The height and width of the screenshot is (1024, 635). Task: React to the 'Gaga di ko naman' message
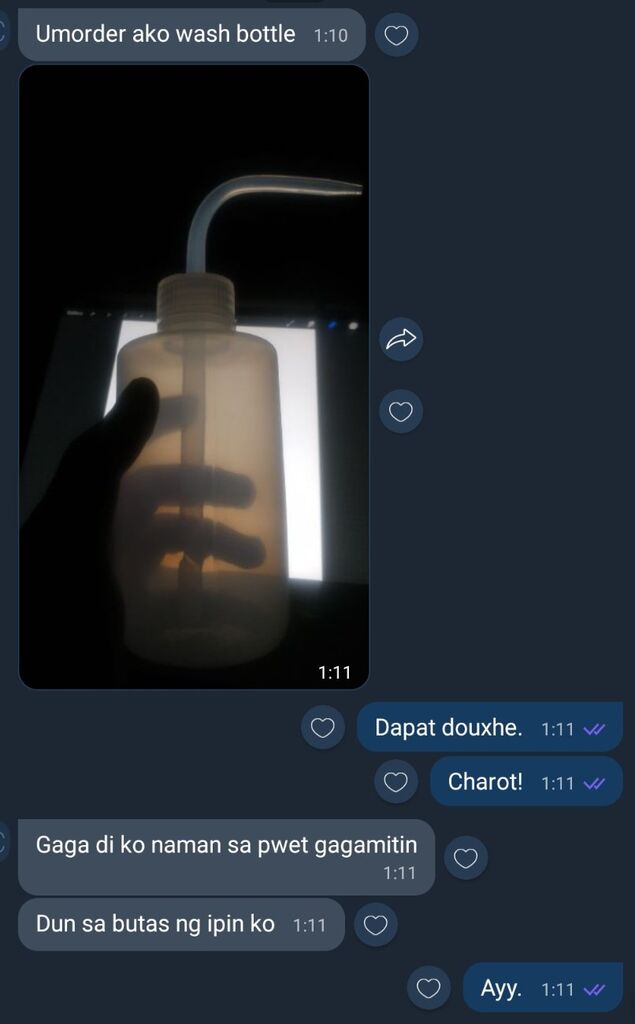[465, 858]
